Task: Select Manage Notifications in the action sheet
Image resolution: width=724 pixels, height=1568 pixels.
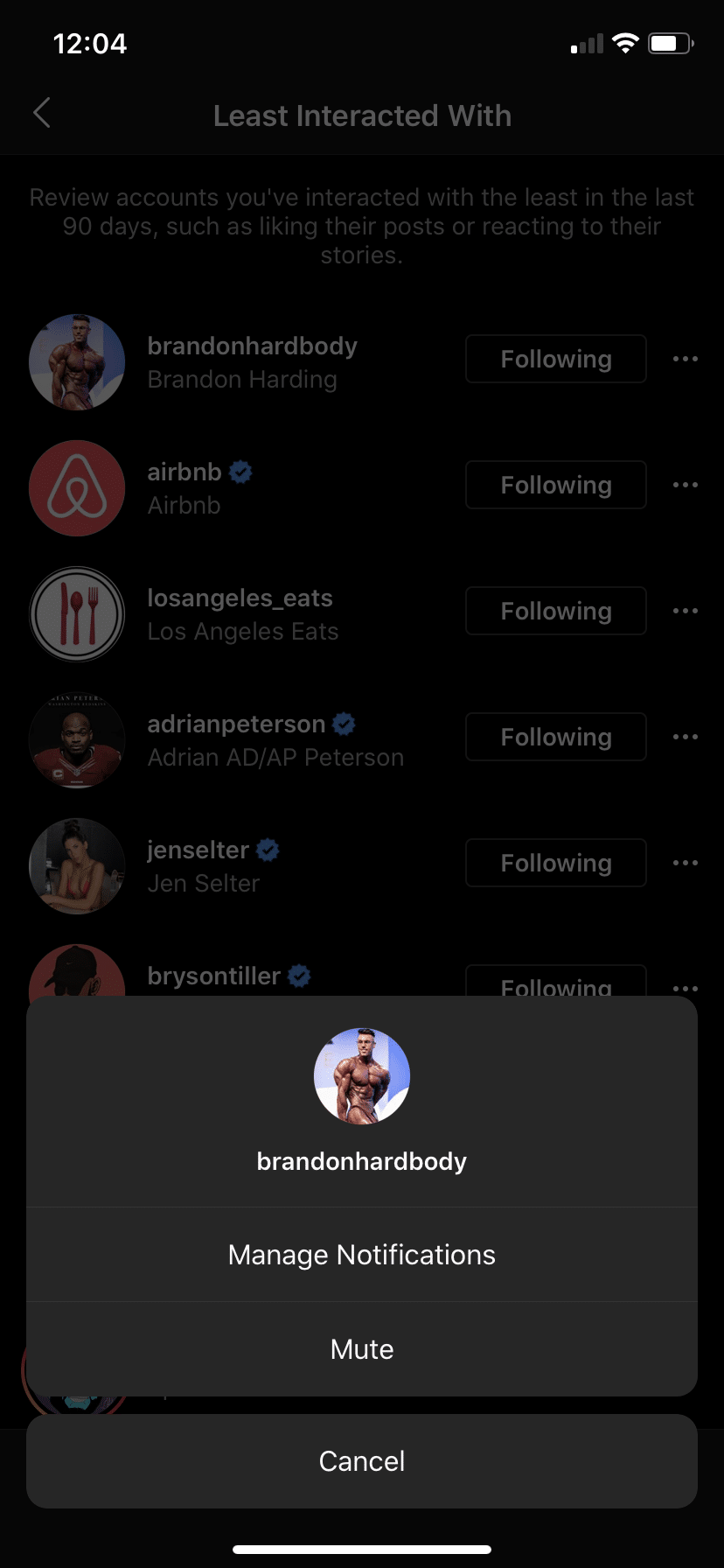Action: click(362, 1253)
